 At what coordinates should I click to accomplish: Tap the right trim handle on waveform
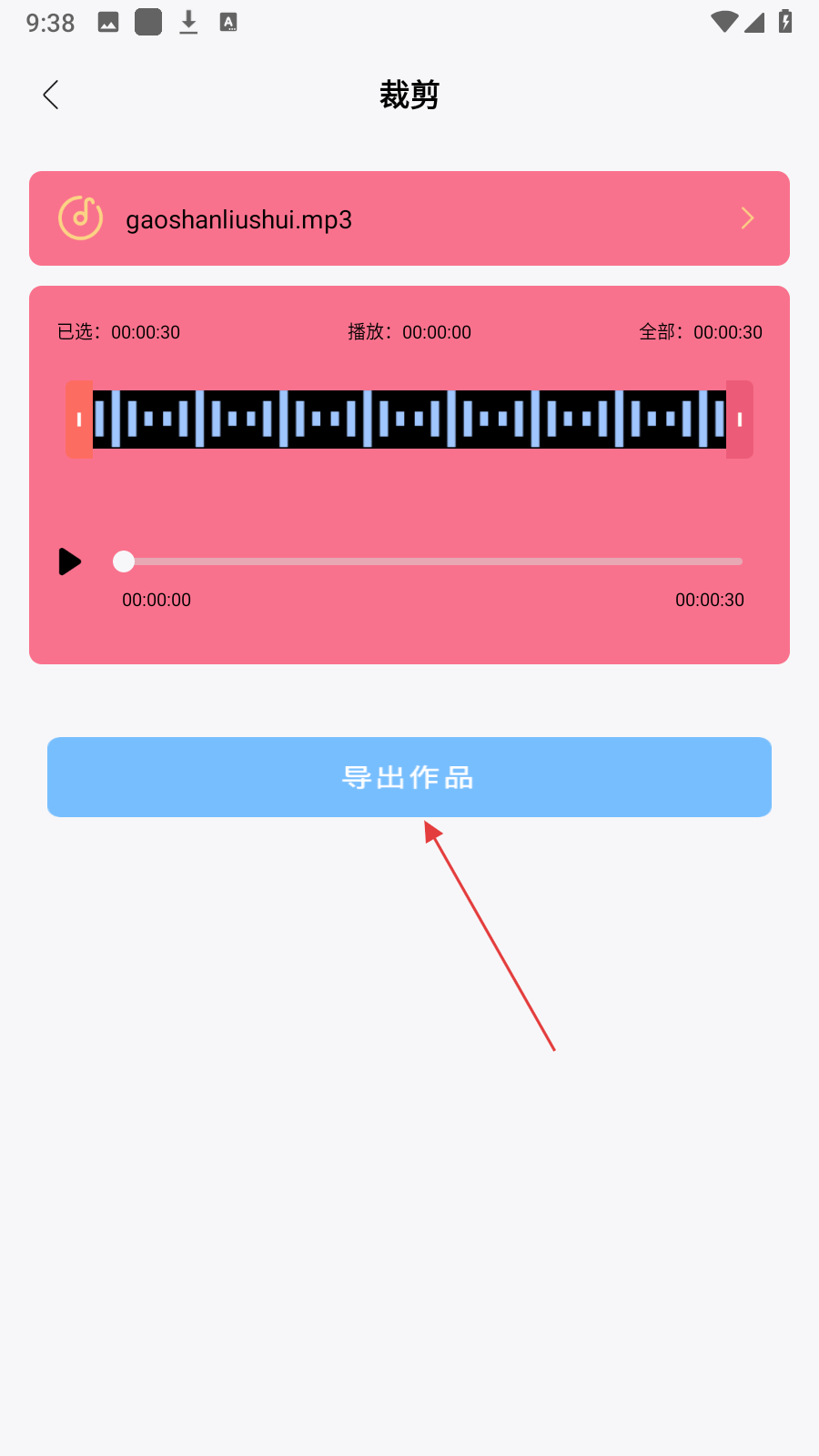740,420
